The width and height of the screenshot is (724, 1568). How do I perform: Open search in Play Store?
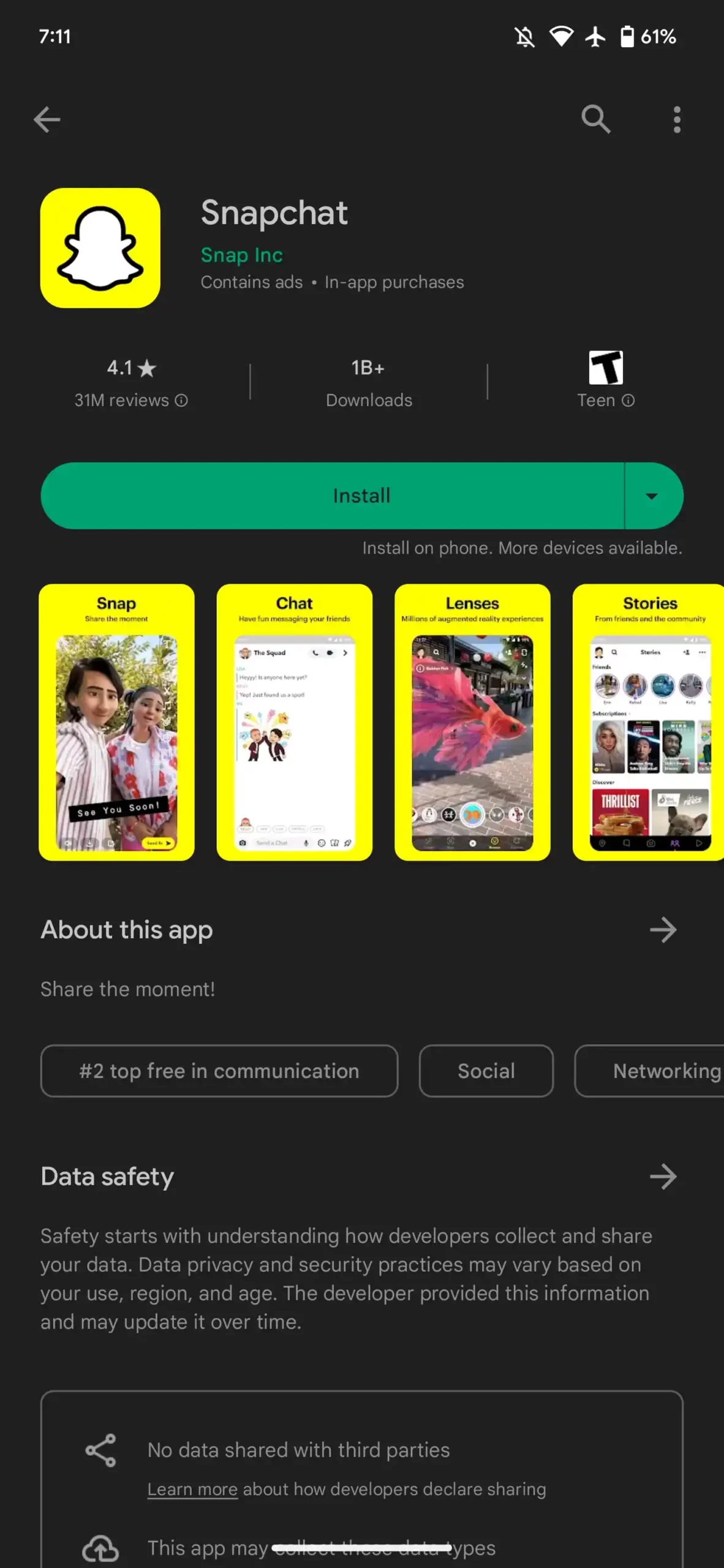coord(595,119)
